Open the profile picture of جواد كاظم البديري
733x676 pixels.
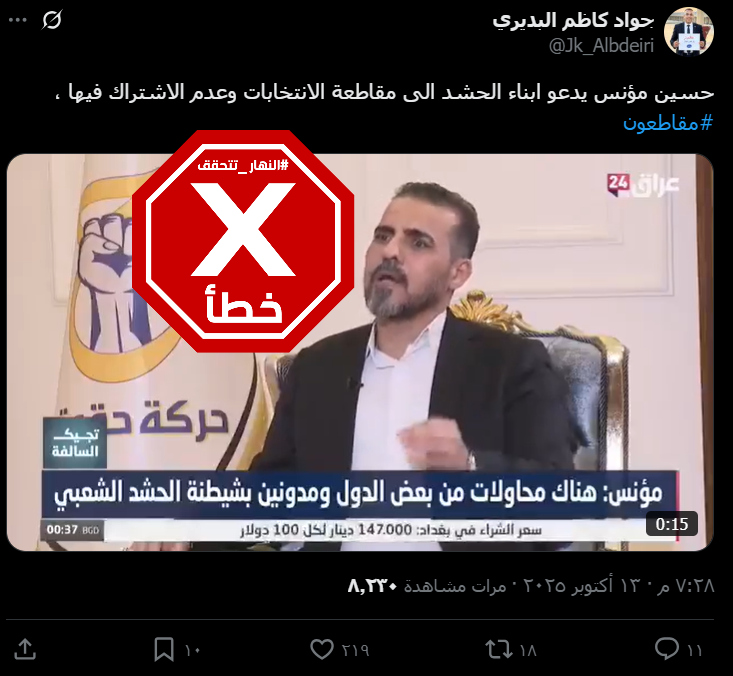[x=689, y=31]
